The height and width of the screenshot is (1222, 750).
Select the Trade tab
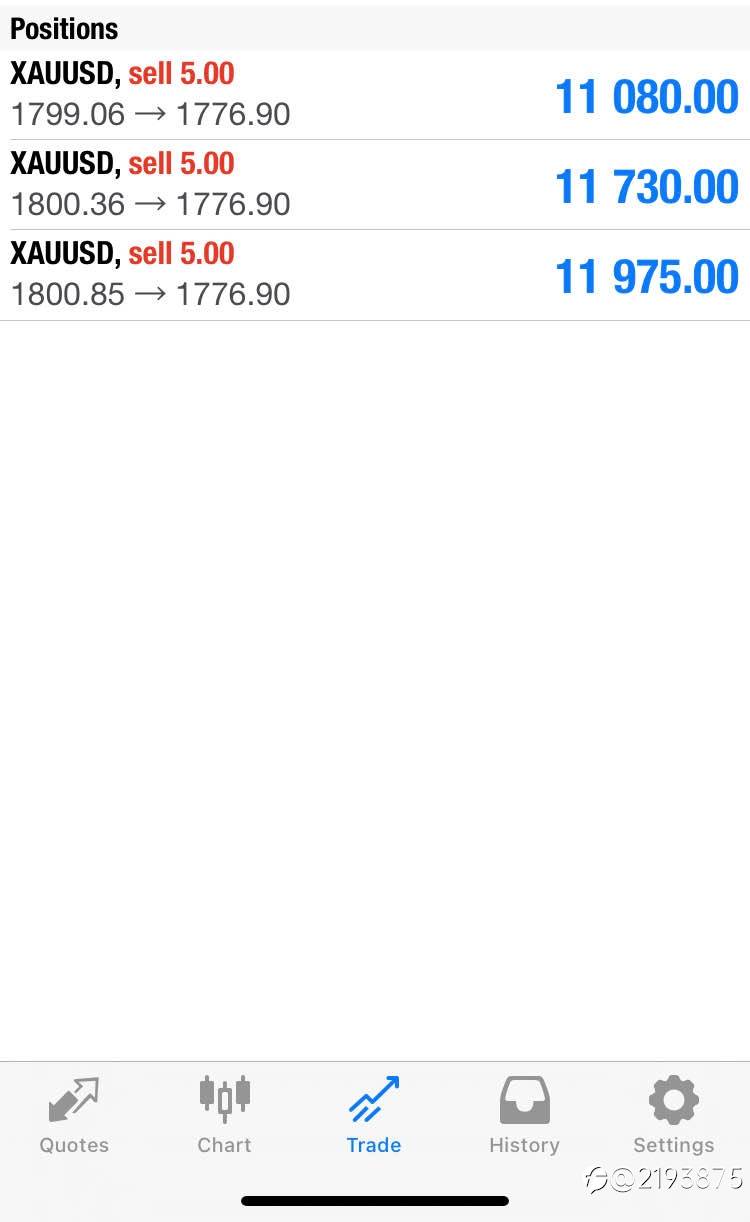coord(374,1116)
